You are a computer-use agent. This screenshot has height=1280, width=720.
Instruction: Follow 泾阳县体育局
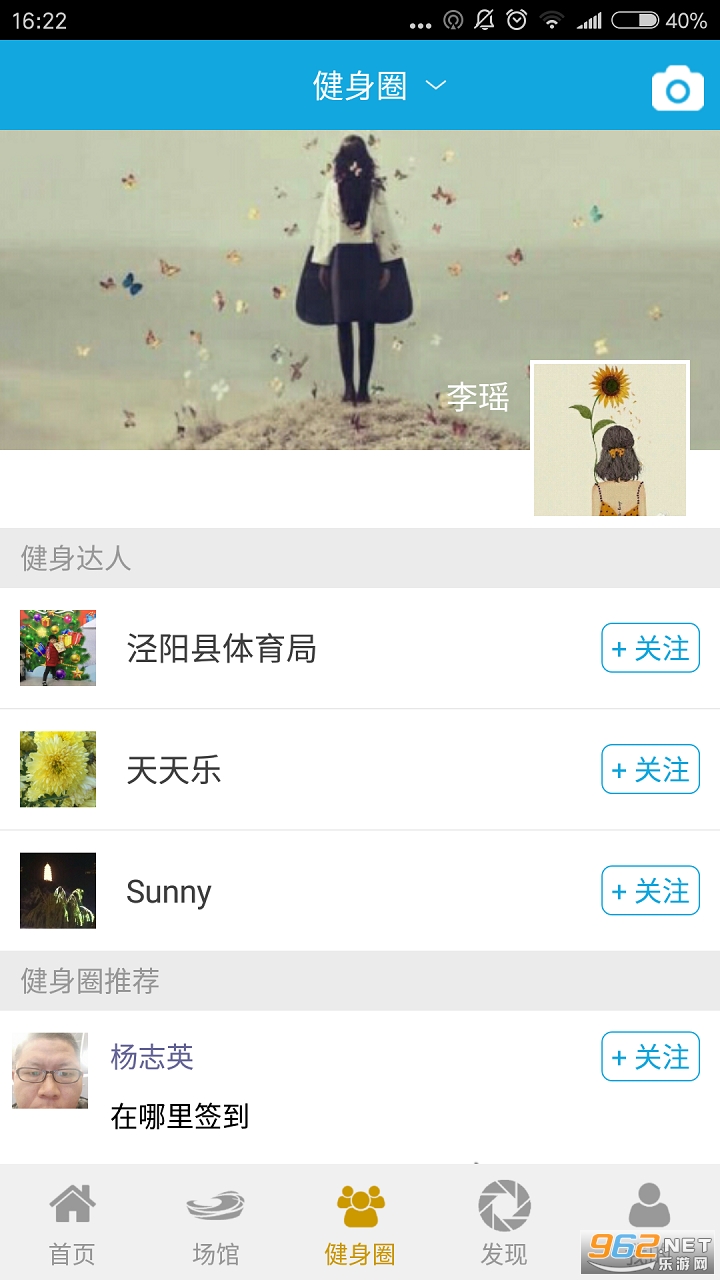[x=650, y=648]
